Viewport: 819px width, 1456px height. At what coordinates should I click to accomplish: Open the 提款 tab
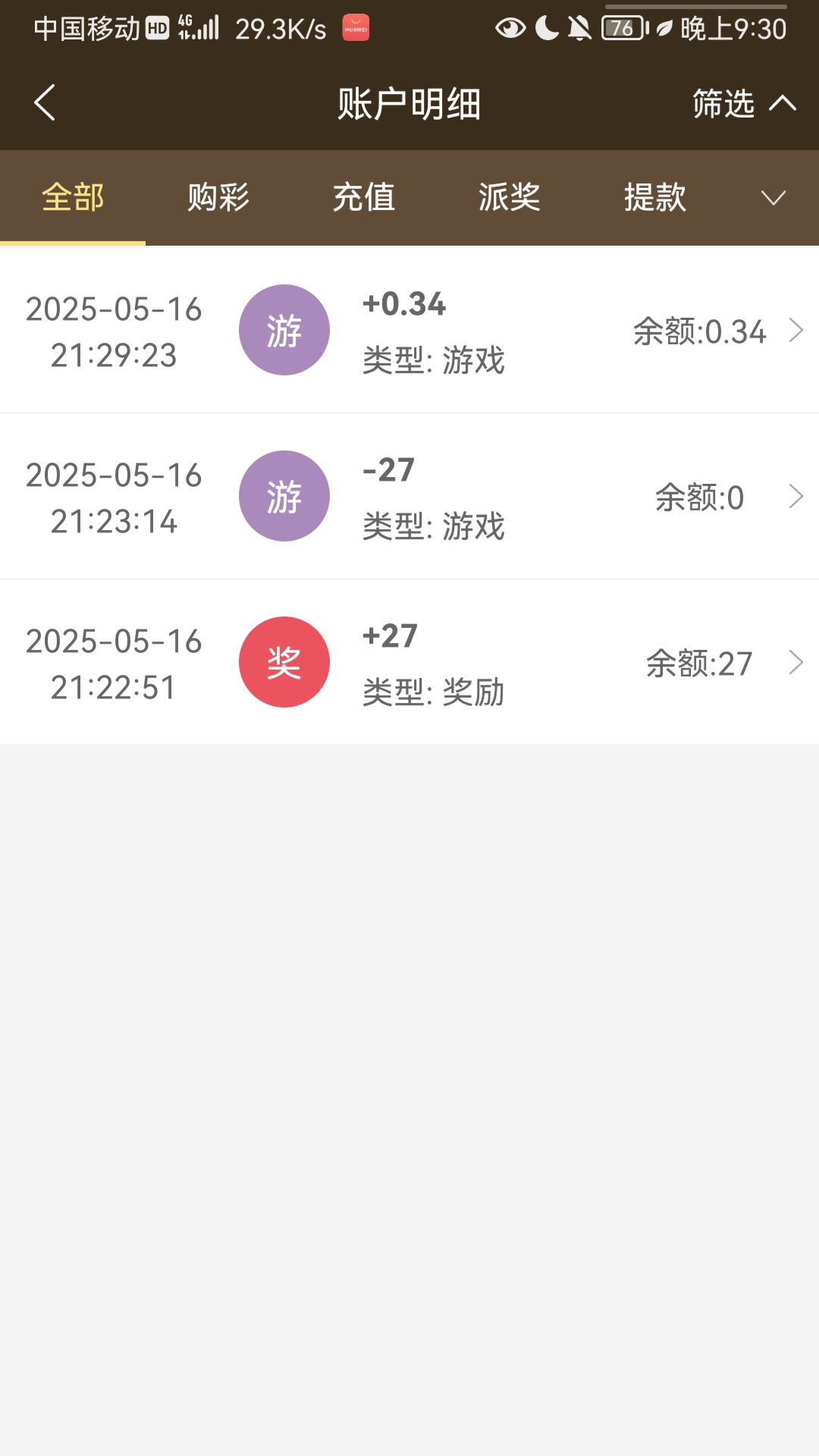point(655,198)
